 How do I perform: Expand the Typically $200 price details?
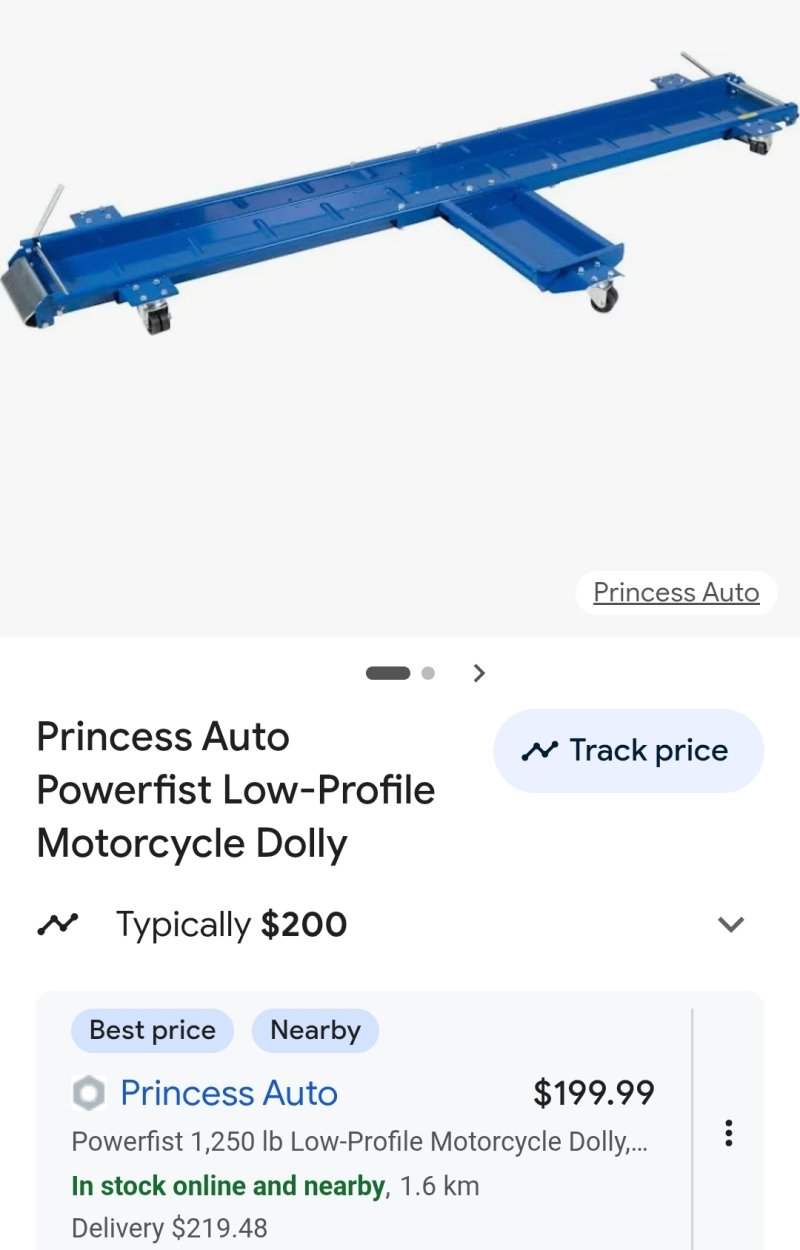(x=731, y=924)
